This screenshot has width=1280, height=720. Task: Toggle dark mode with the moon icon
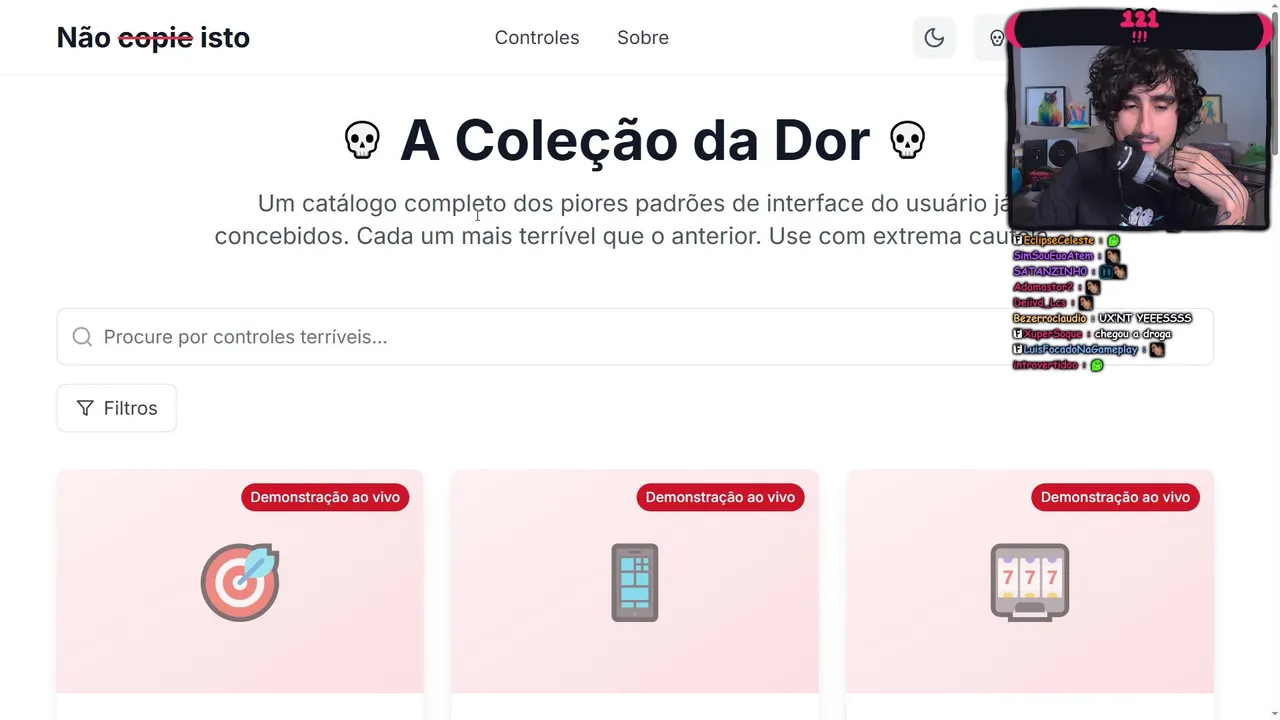coord(934,38)
